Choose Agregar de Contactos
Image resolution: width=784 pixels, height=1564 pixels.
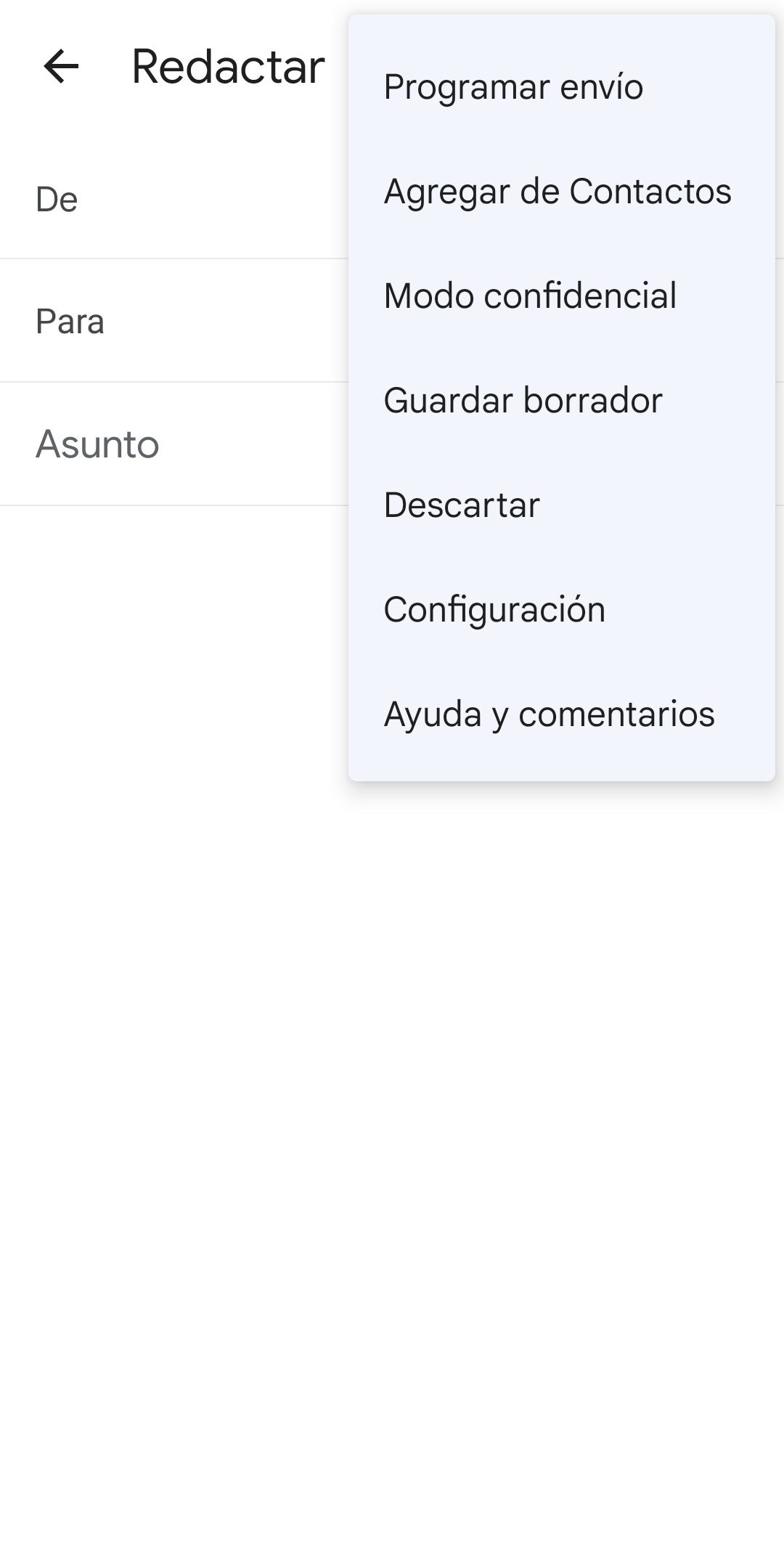point(557,192)
